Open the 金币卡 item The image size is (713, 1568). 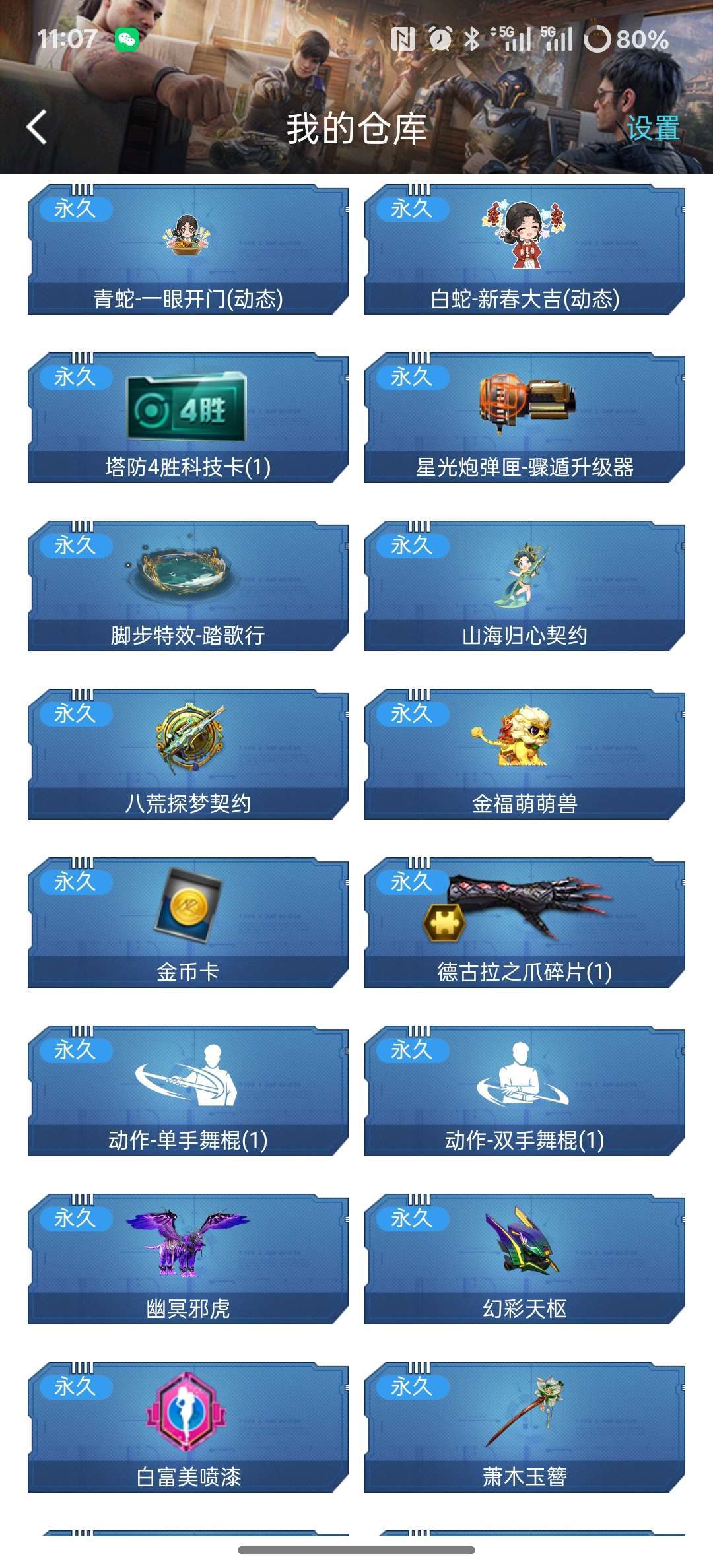point(187,923)
